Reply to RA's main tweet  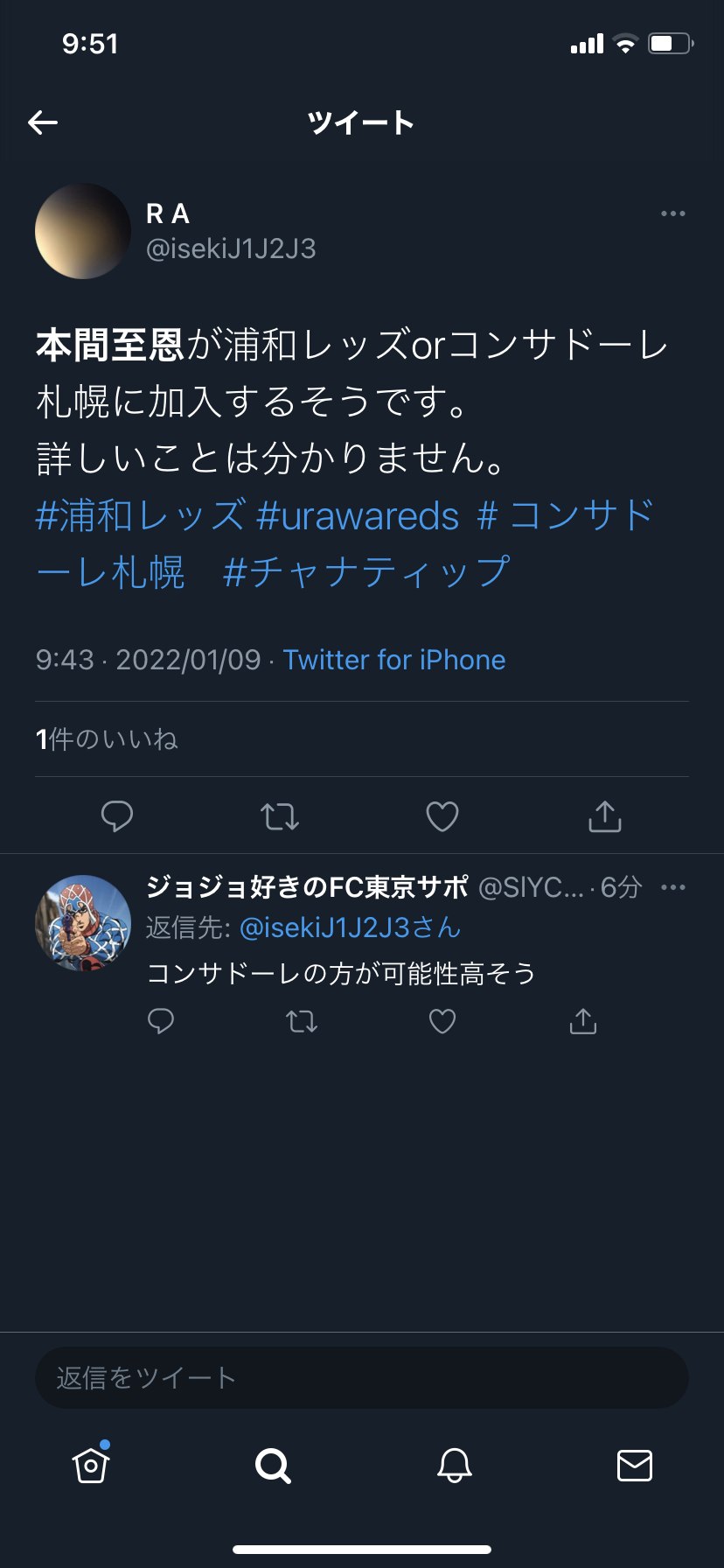tap(117, 815)
